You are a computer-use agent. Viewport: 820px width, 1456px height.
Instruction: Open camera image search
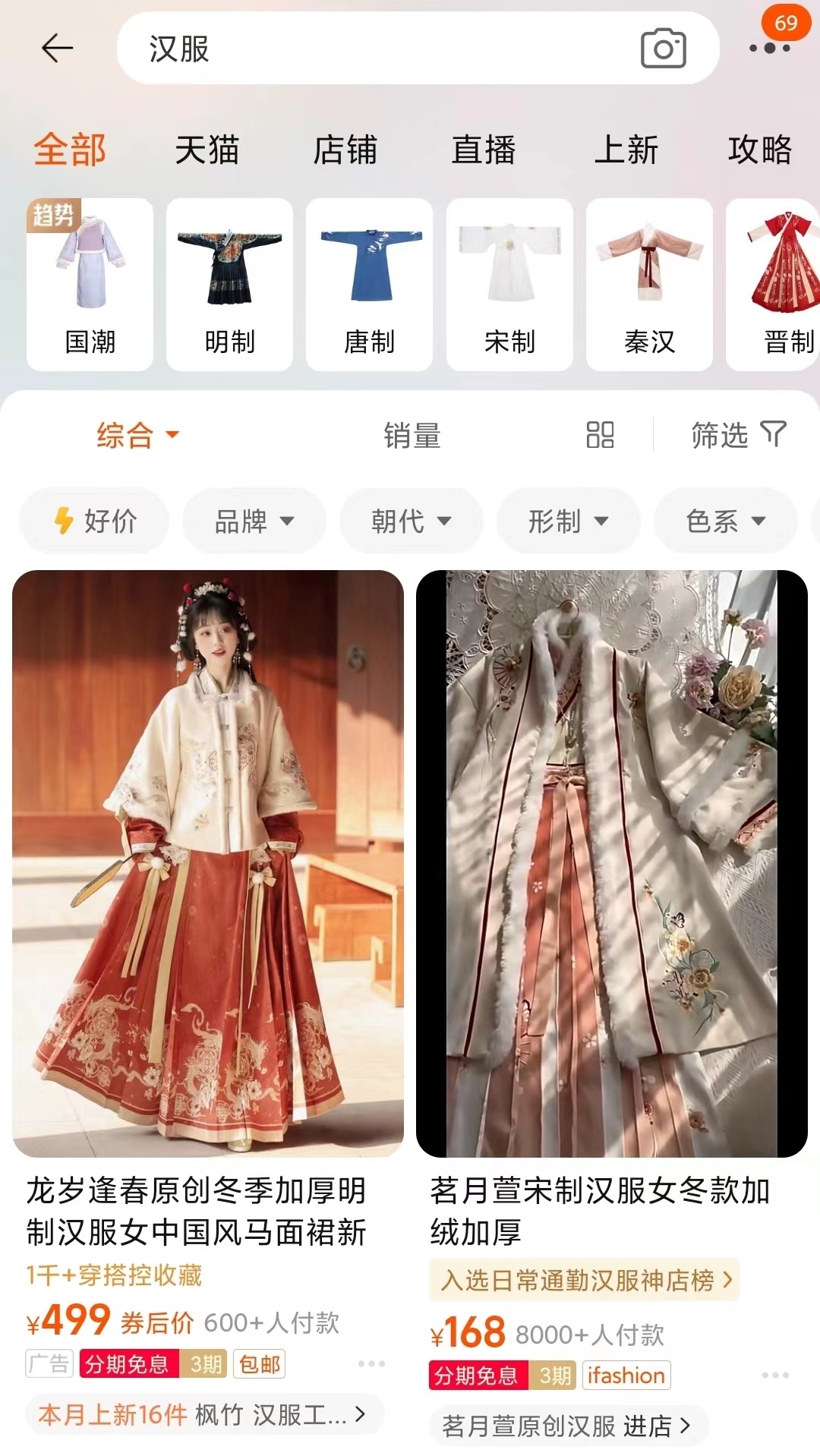coord(663,49)
